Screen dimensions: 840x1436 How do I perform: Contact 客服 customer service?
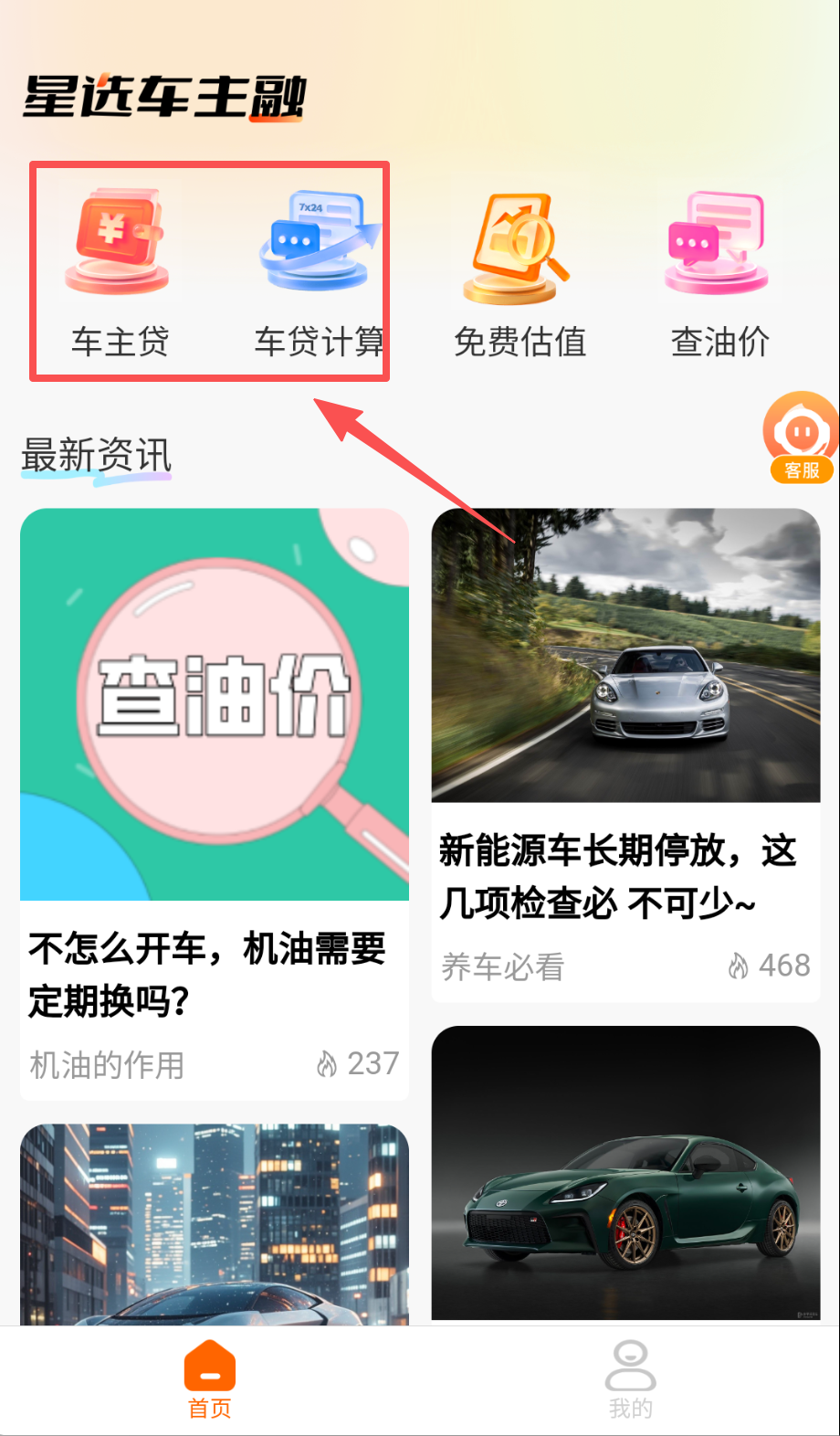(x=800, y=438)
